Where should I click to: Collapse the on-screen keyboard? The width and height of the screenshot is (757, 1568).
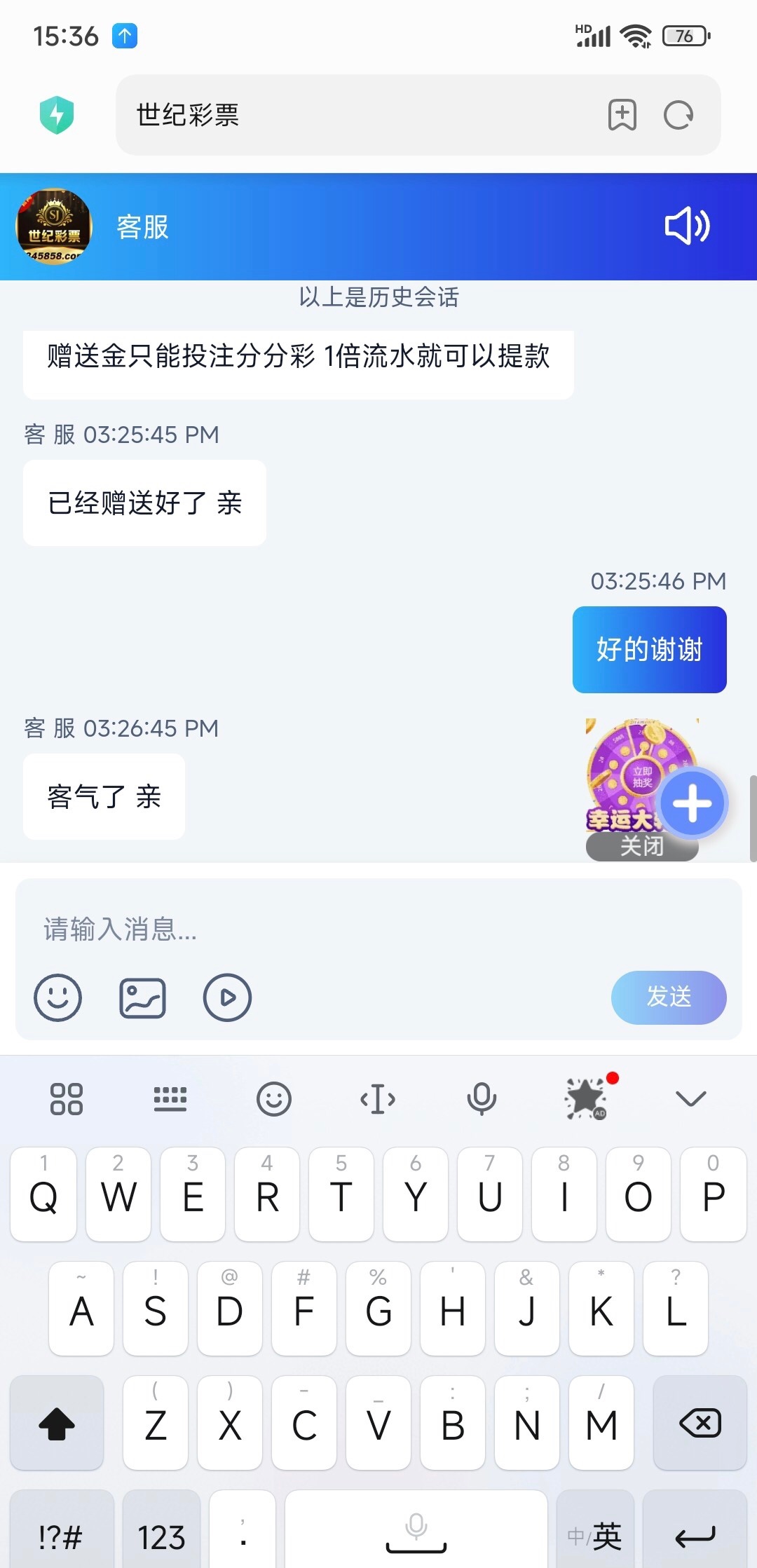tap(690, 1098)
